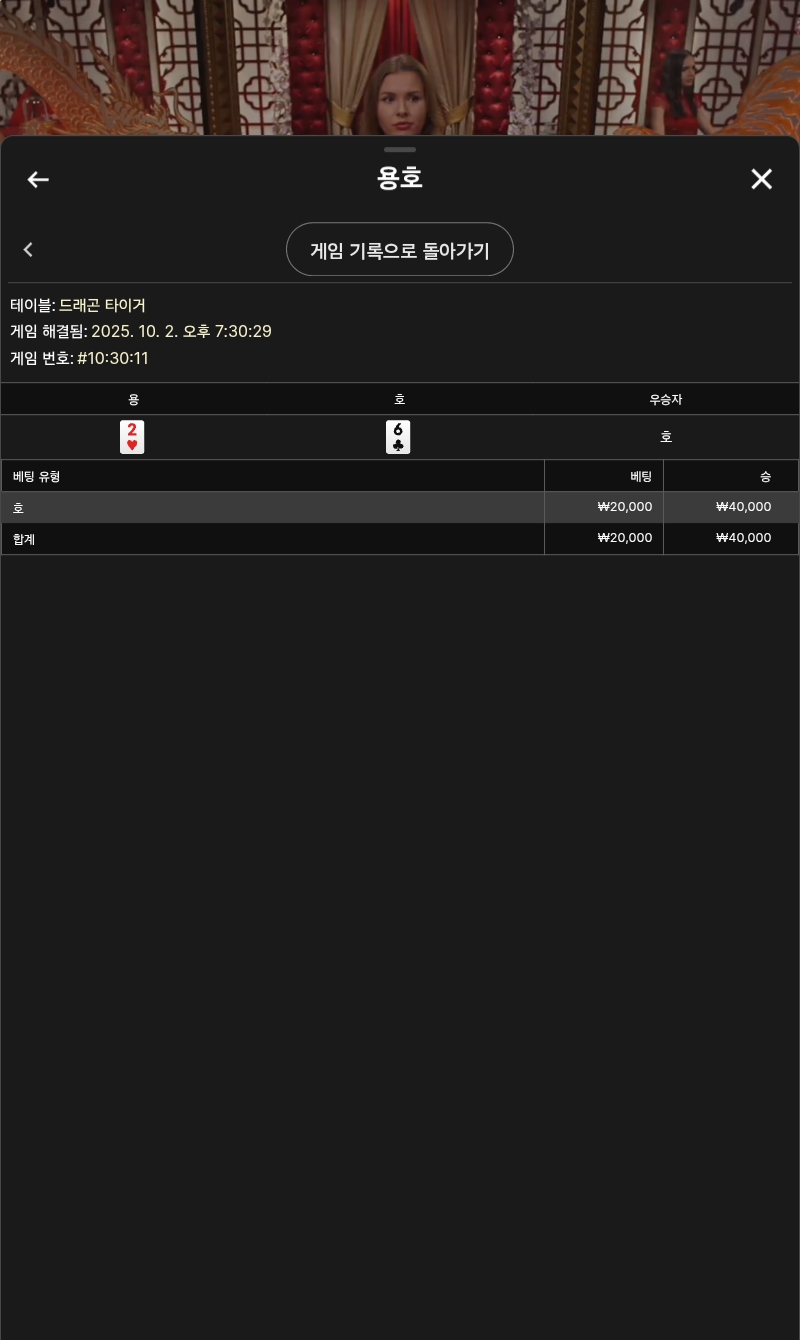Close the 용호 game detail panel
The width and height of the screenshot is (800, 1340).
(x=761, y=179)
